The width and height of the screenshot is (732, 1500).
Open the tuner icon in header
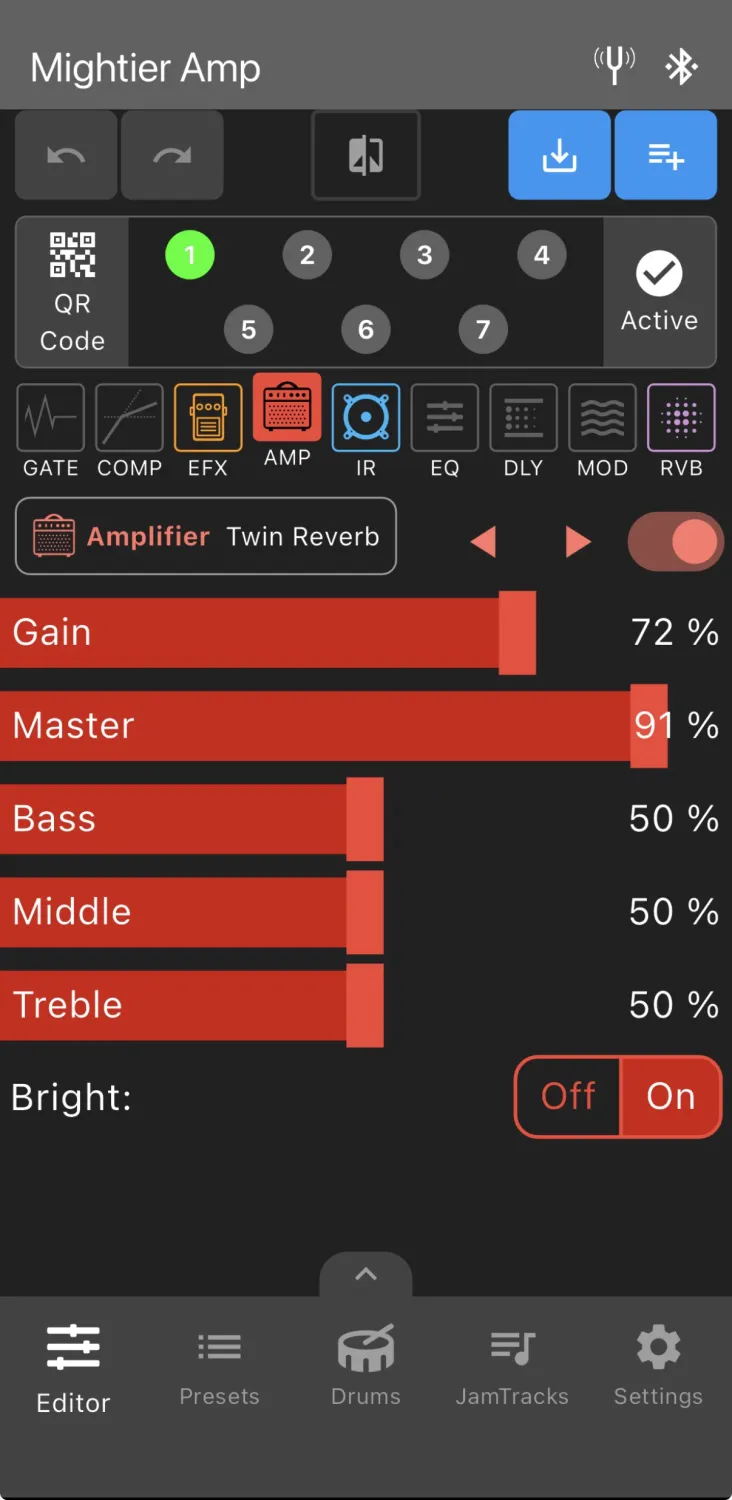pos(614,67)
